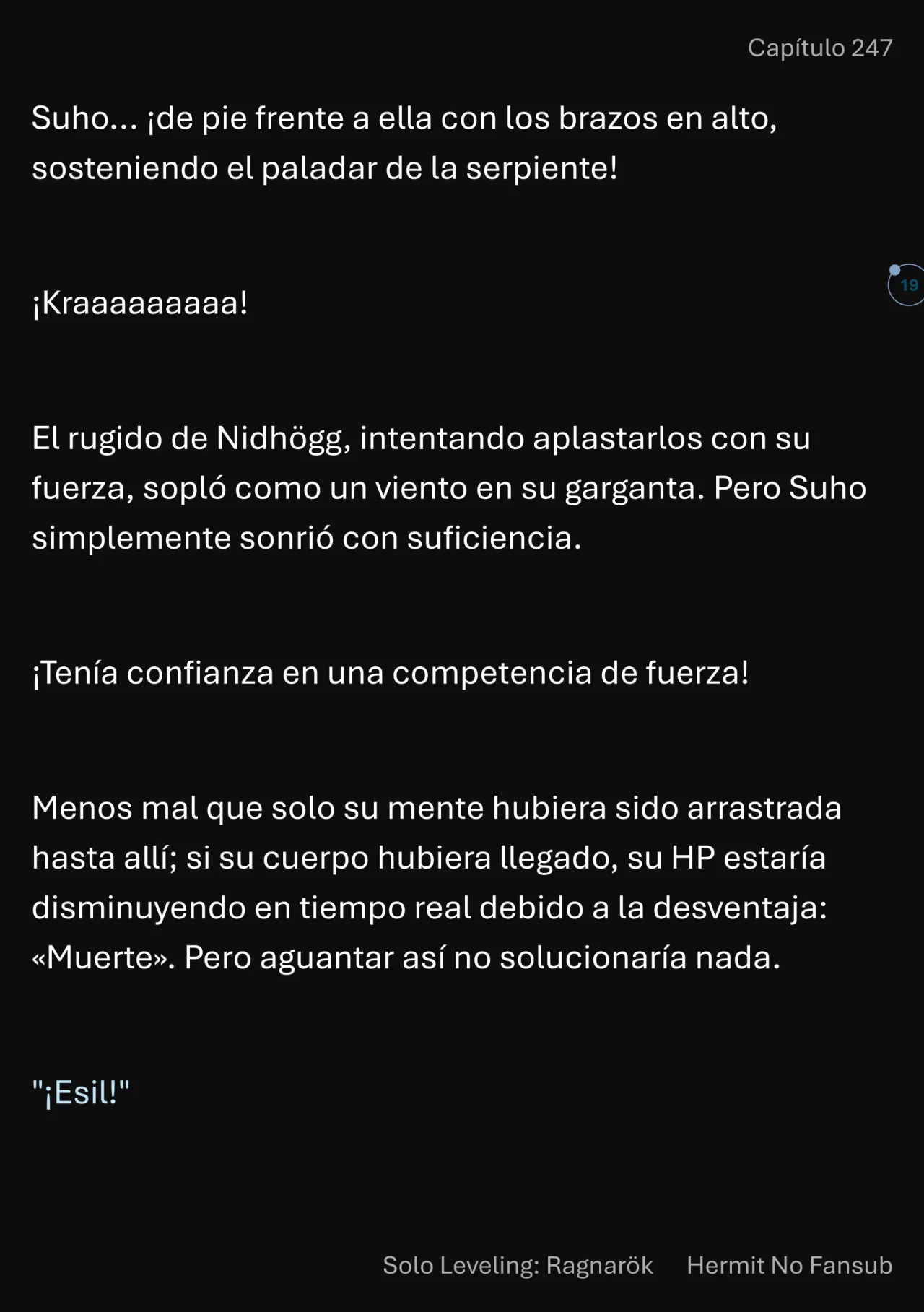Click the small dot on the progress ring
Screen dimensions: 924x1312
coord(894,269)
